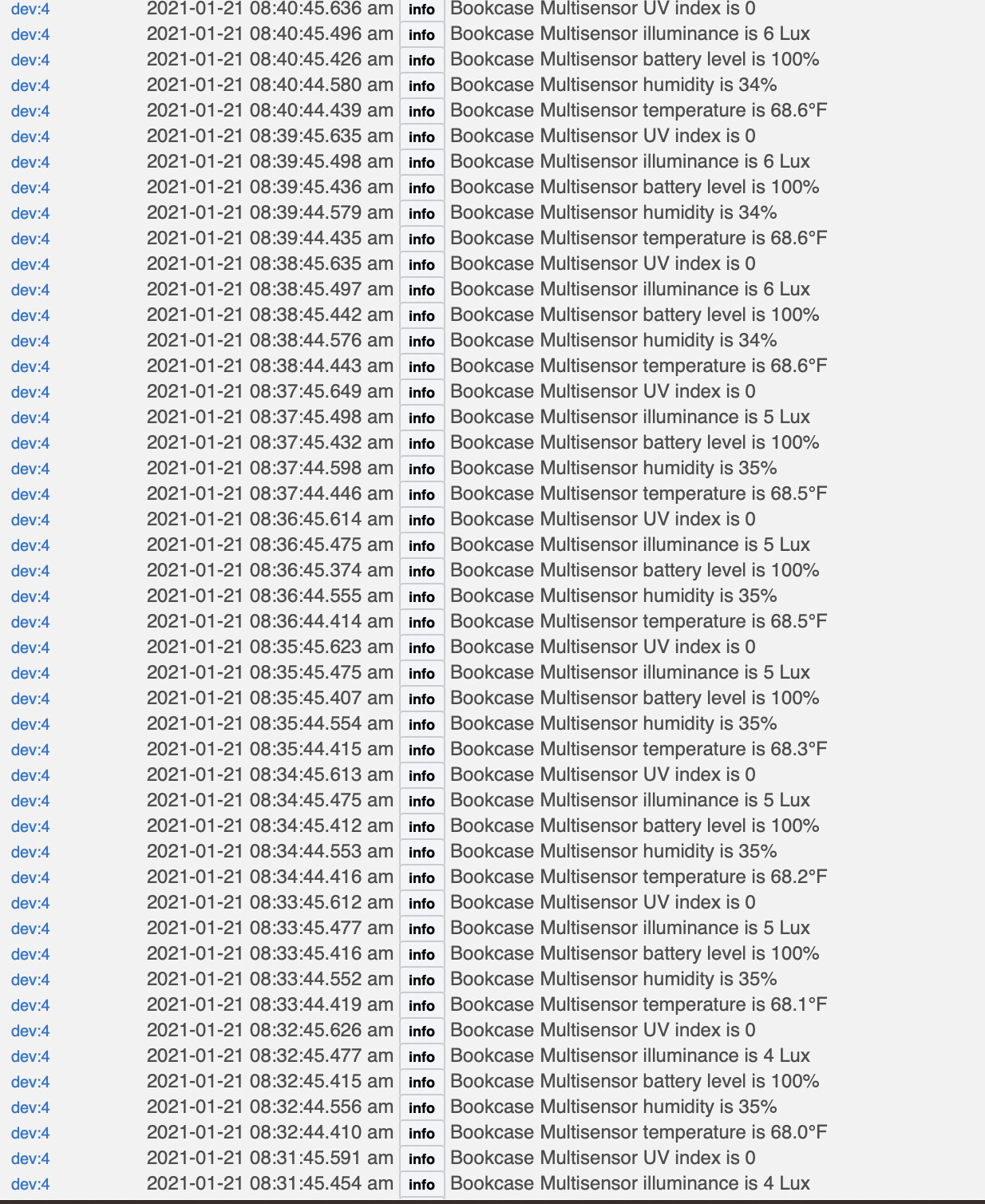Image resolution: width=985 pixels, height=1204 pixels.
Task: Tap the dev:4 link at 08:37:44.598 am
Action: click(30, 469)
